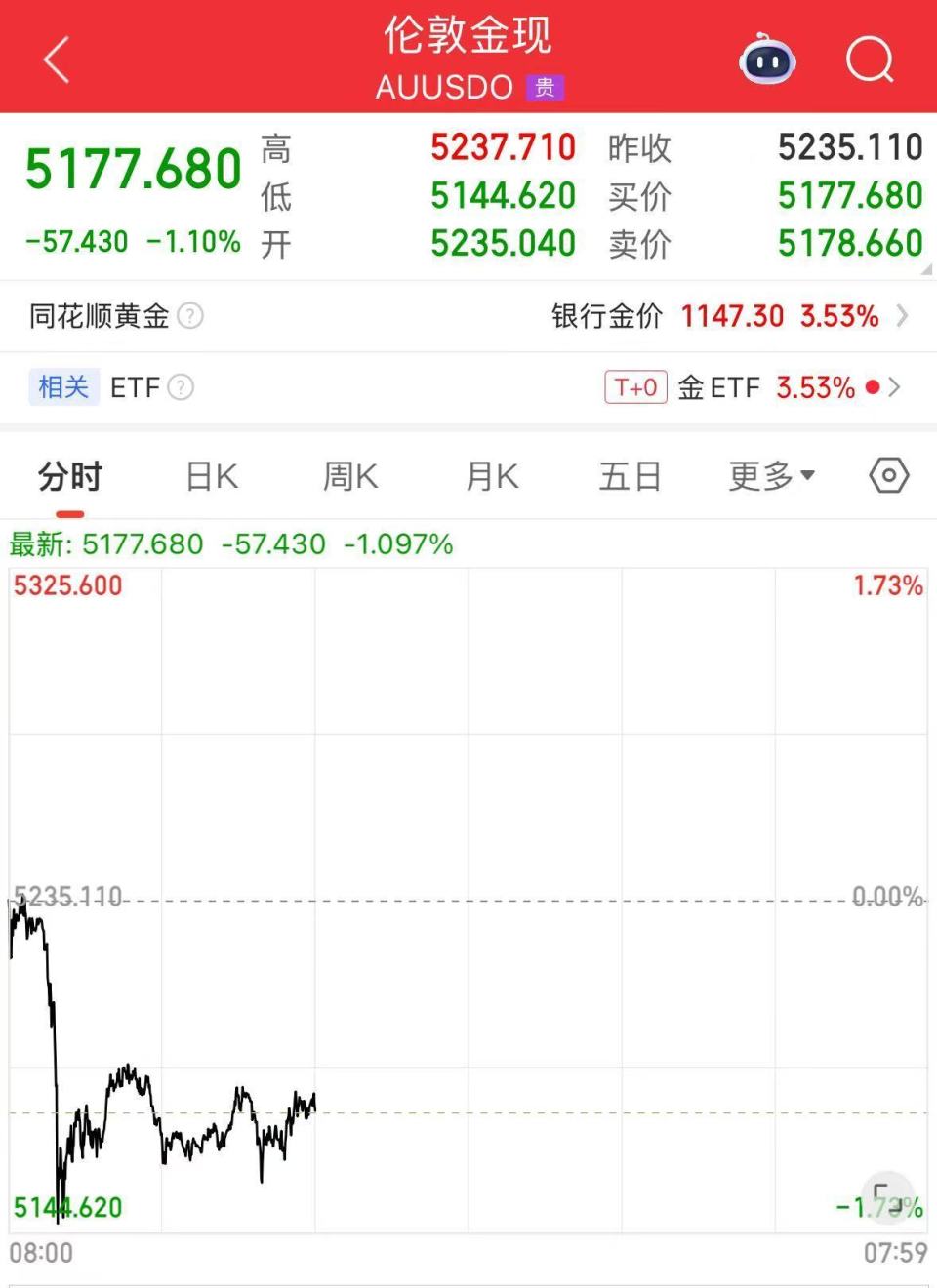937x1288 pixels.
Task: Tap the question mark beside 同花顺黄金
Action: click(191, 316)
